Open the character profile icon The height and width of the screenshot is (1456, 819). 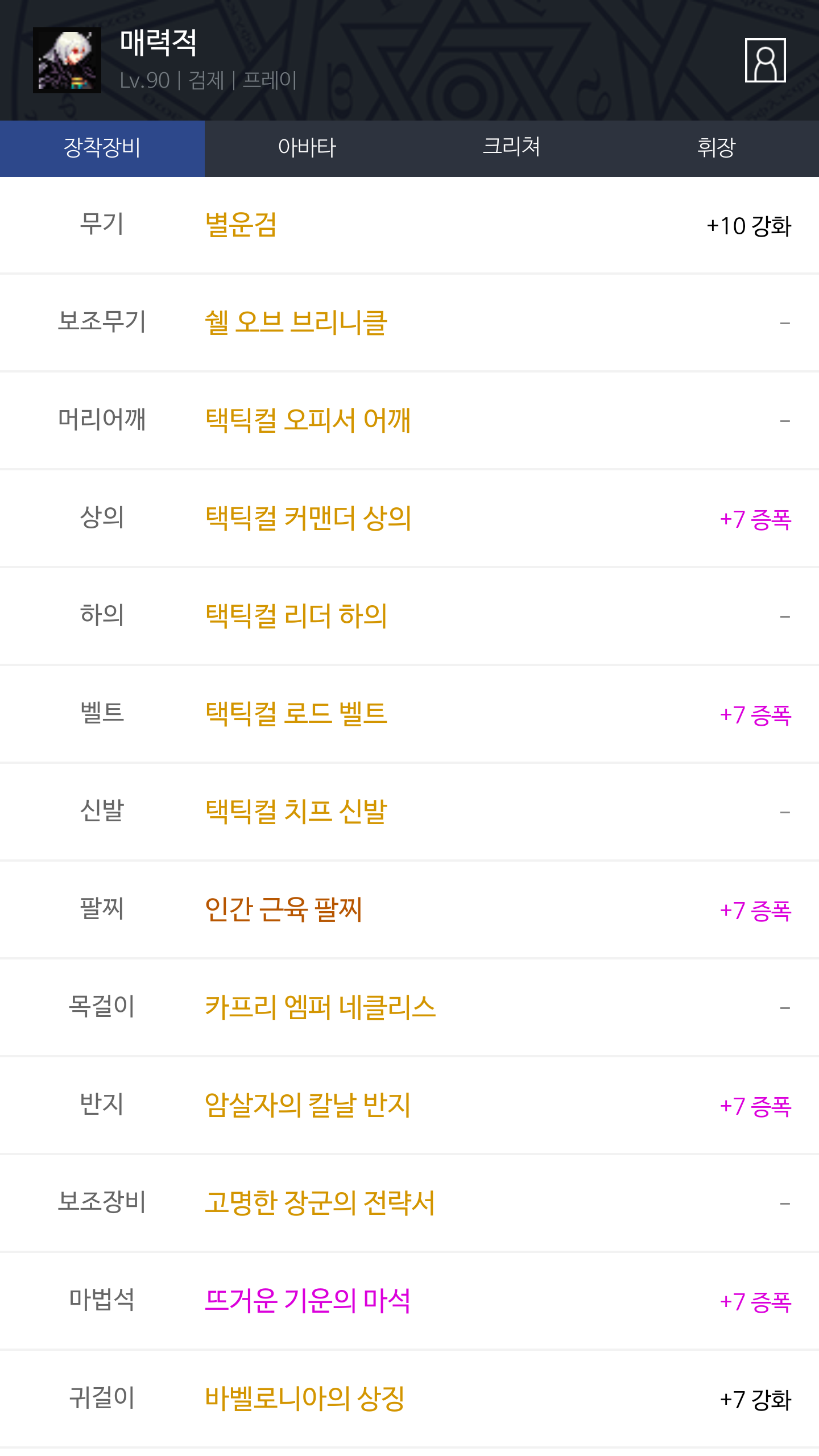point(765,60)
